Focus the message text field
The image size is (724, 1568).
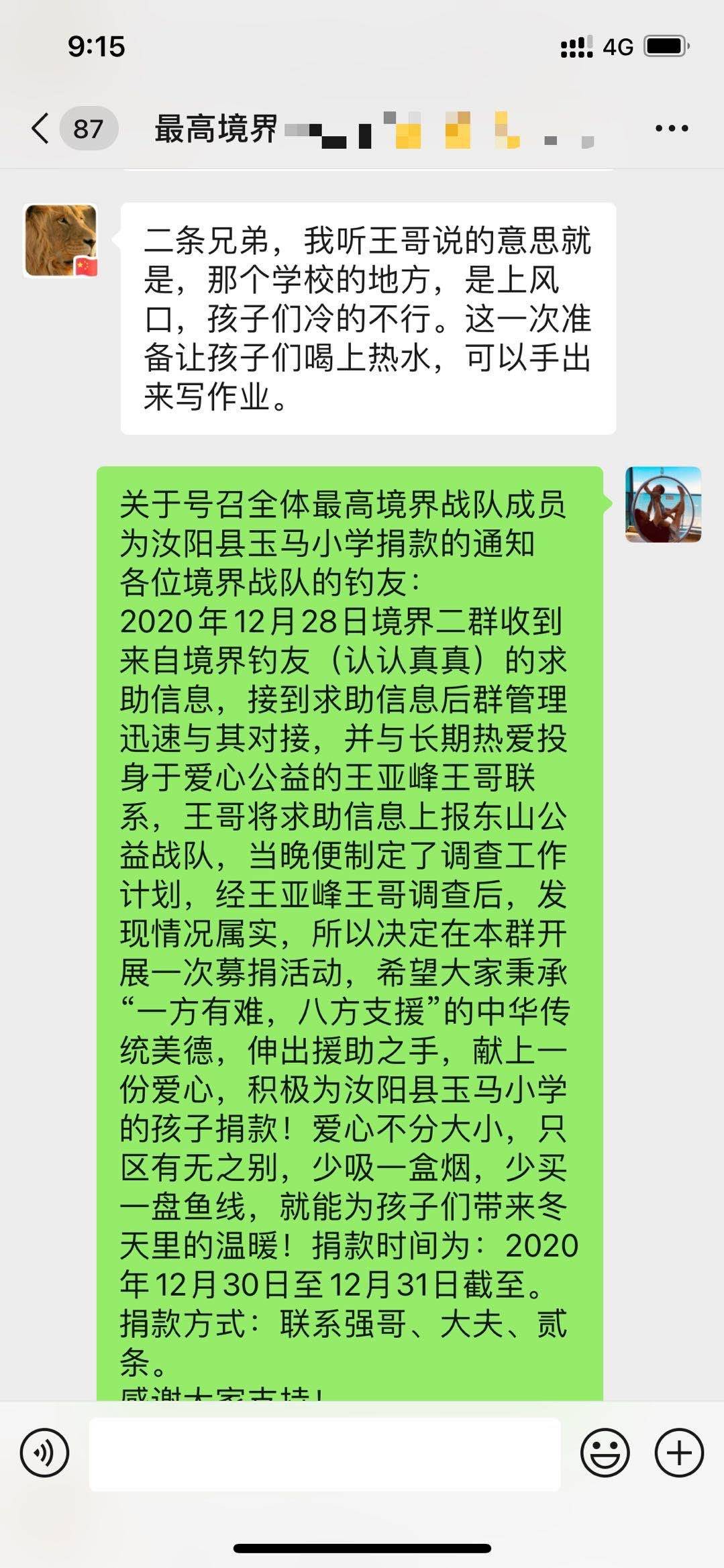coord(325,1454)
